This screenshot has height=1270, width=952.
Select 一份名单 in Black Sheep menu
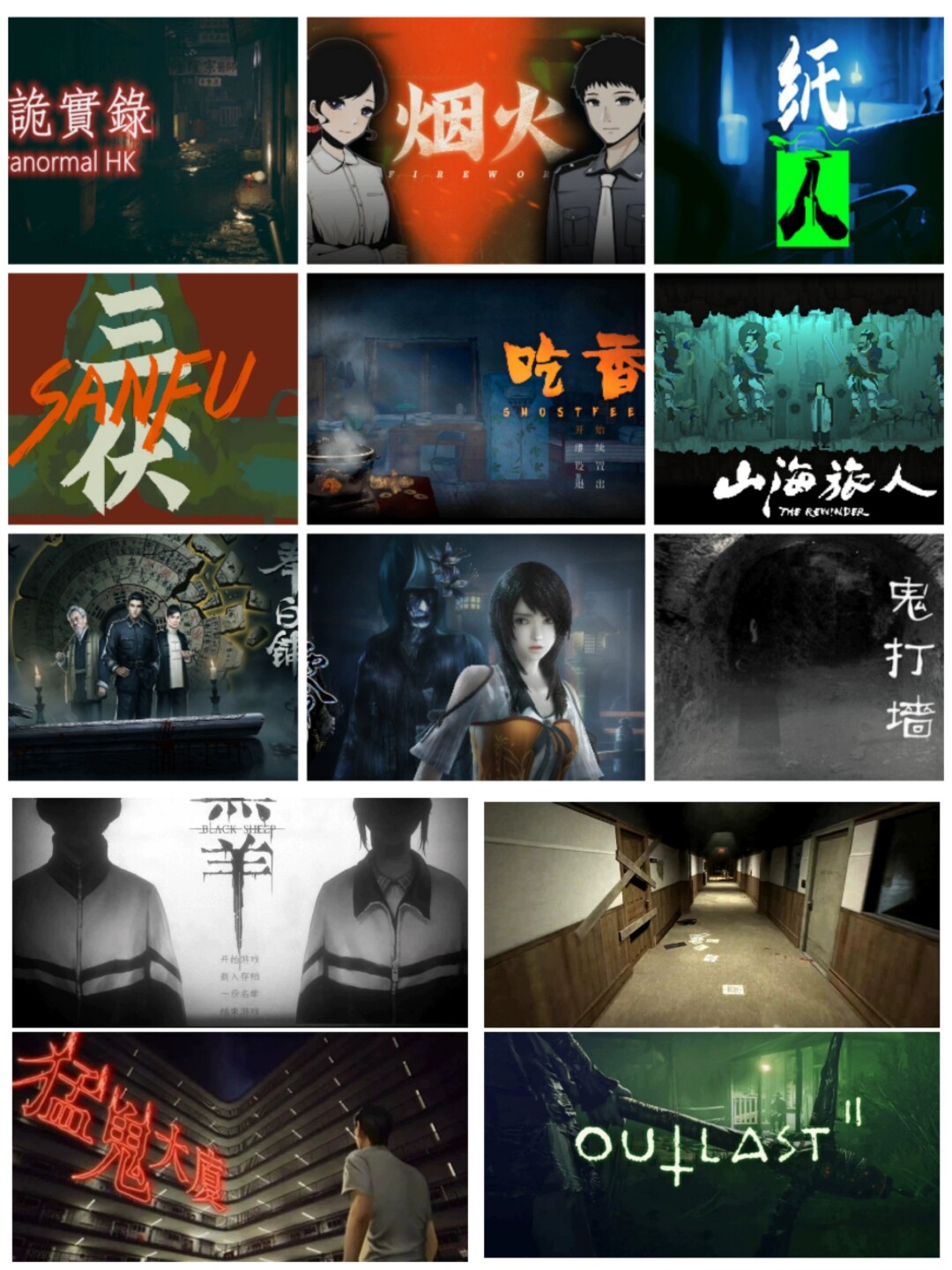pos(240,993)
